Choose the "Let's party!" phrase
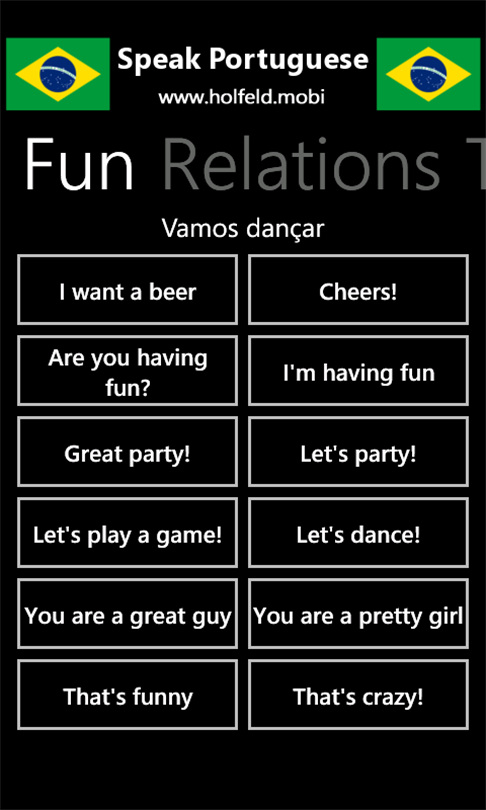Viewport: 486px width, 810px height. coord(358,451)
